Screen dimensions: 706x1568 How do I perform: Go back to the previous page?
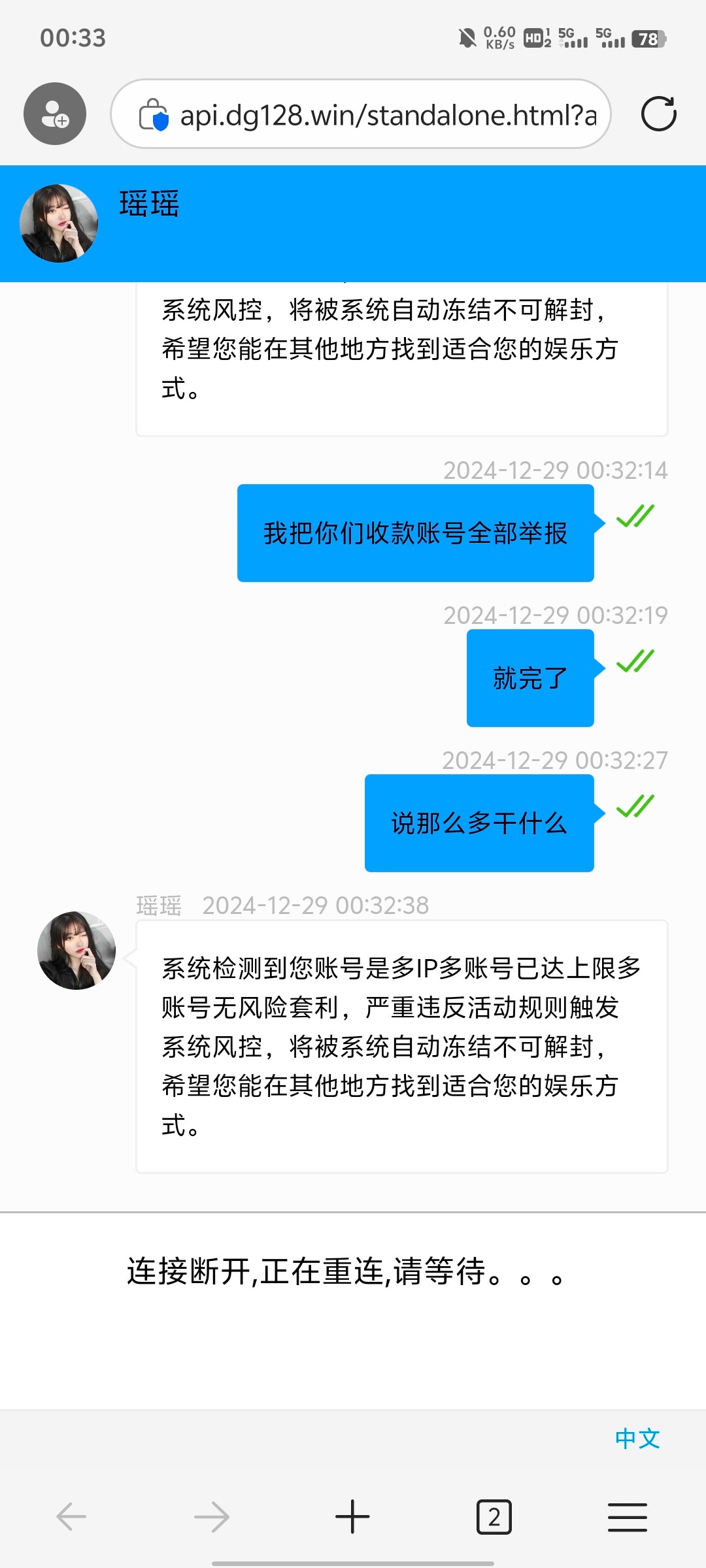71,1516
